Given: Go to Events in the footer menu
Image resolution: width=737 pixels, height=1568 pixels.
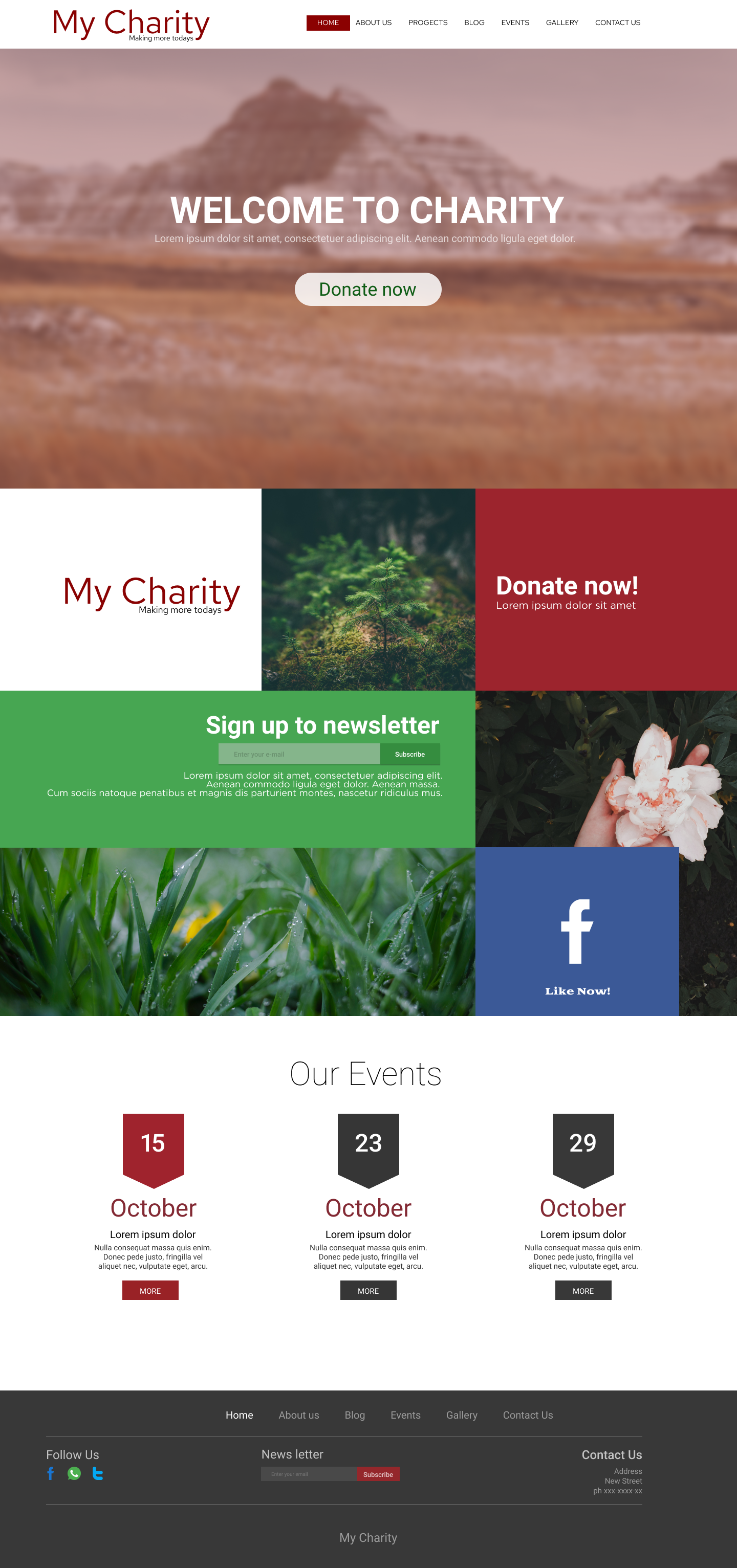Looking at the screenshot, I should (x=405, y=1415).
